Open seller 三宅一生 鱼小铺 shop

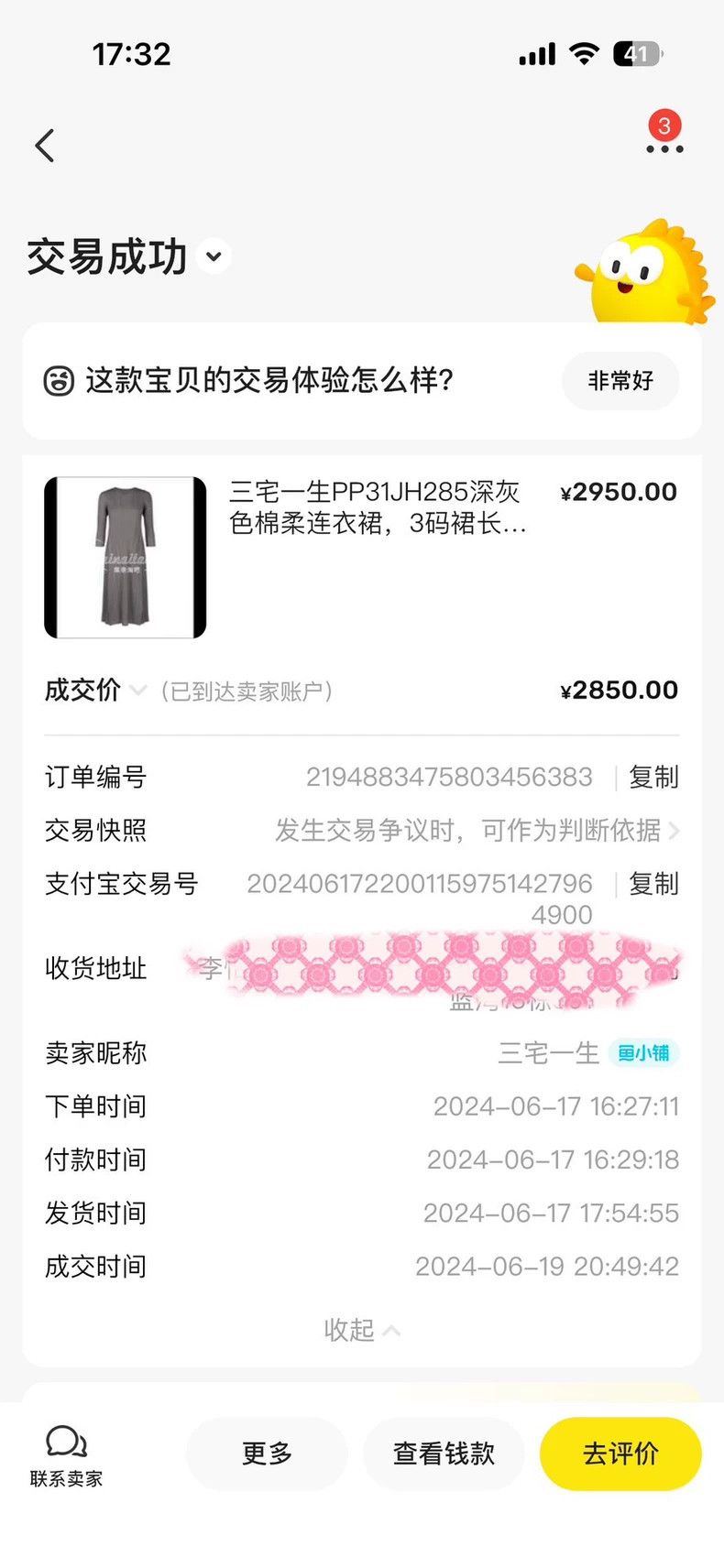(588, 1053)
